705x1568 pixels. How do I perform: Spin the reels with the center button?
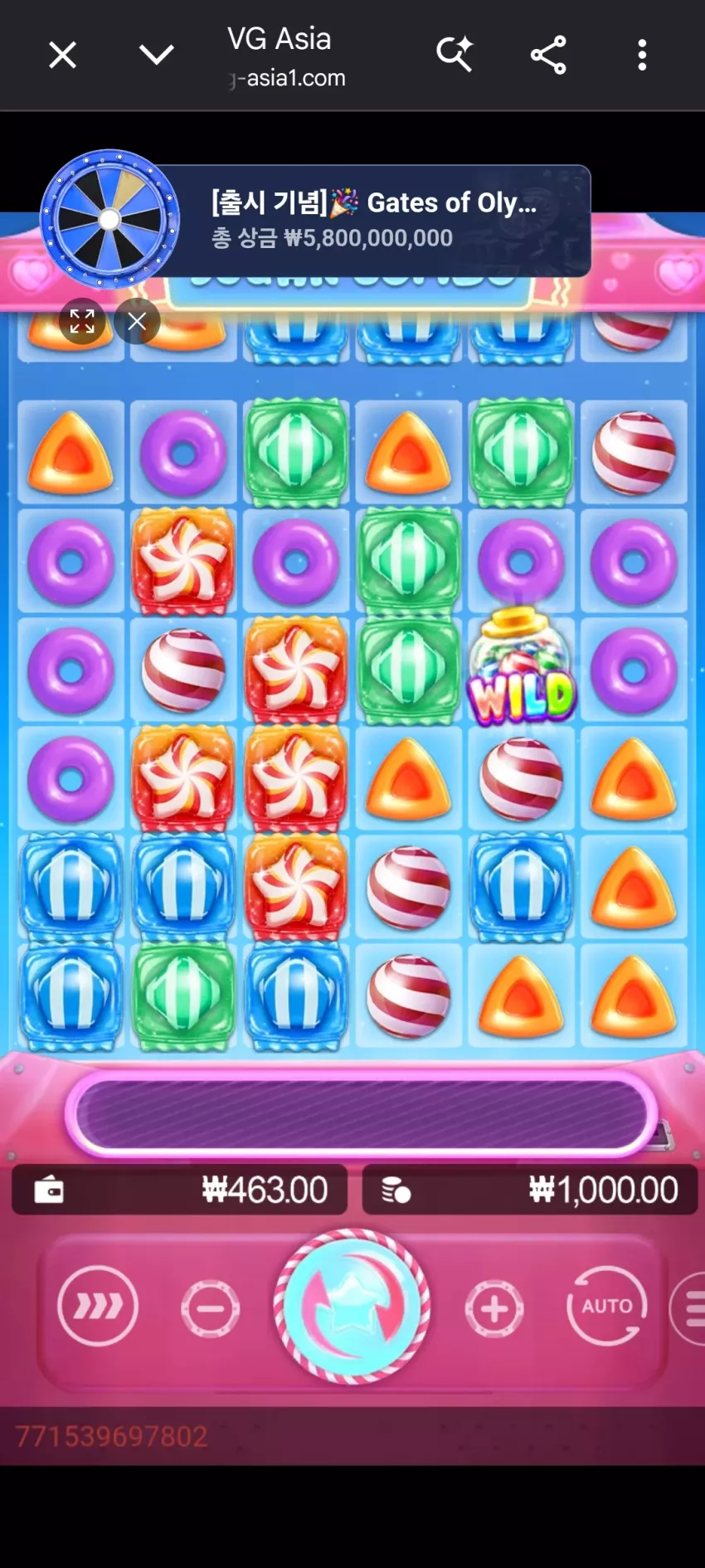[x=352, y=1307]
